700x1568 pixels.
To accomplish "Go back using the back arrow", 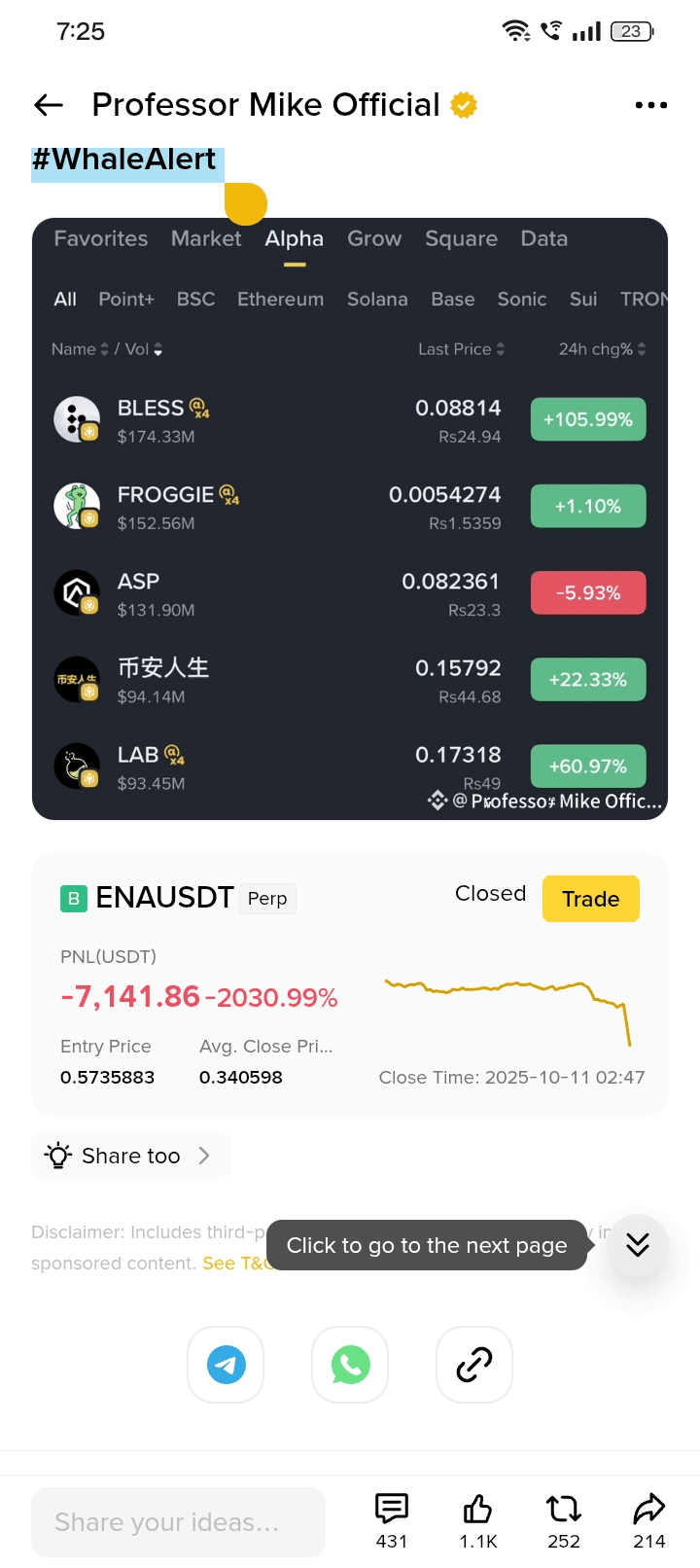I will 49,105.
